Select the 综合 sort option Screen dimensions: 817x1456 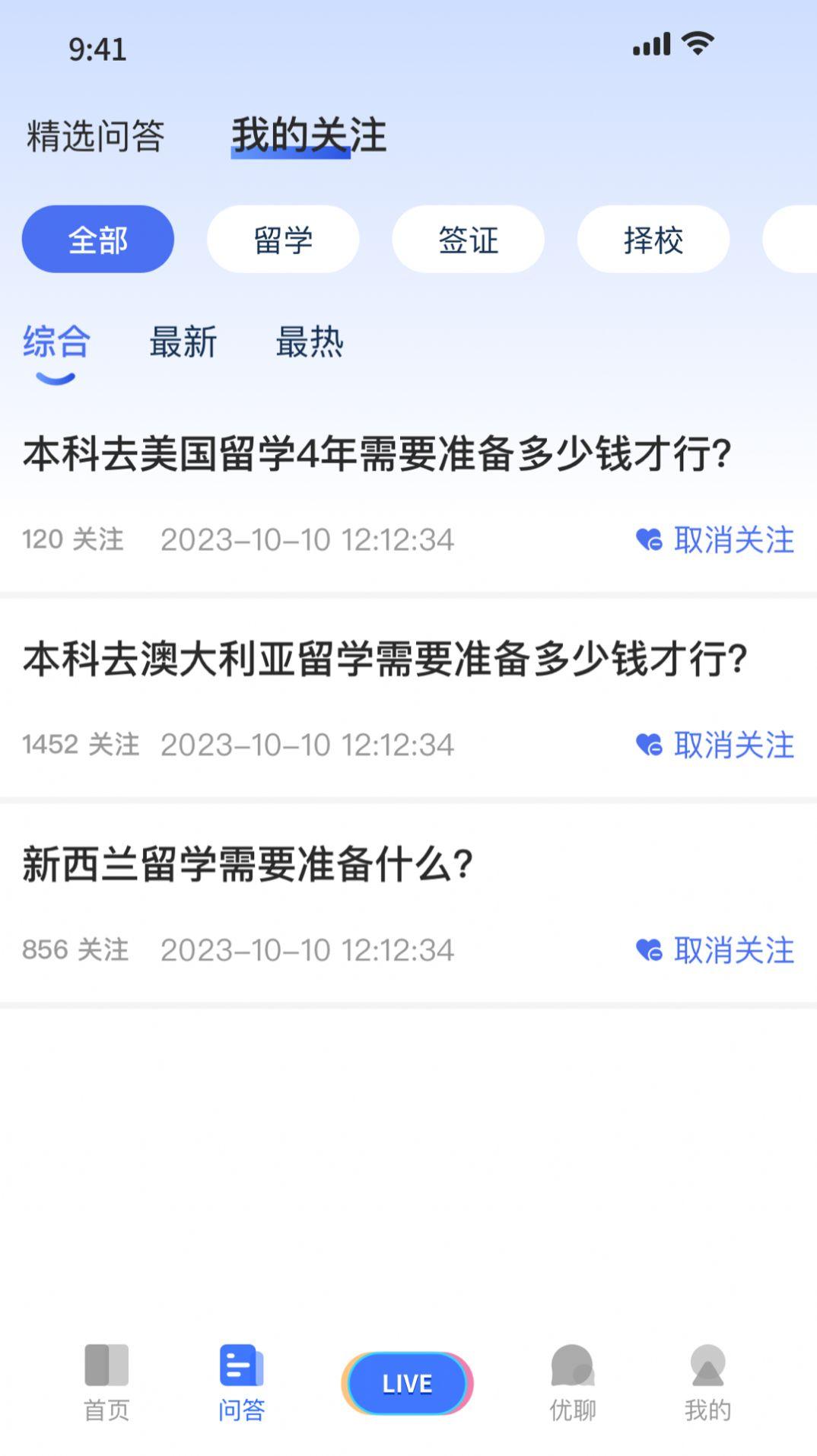click(56, 343)
